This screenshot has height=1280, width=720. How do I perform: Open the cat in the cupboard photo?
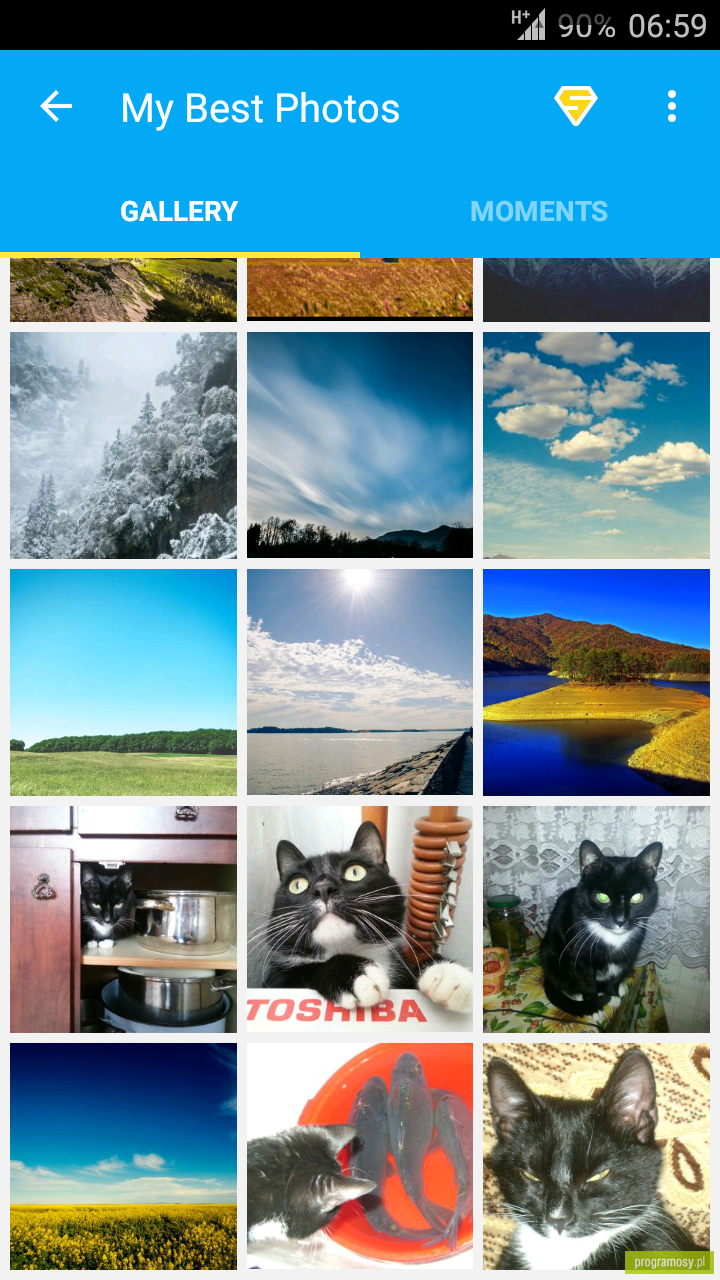[123, 919]
